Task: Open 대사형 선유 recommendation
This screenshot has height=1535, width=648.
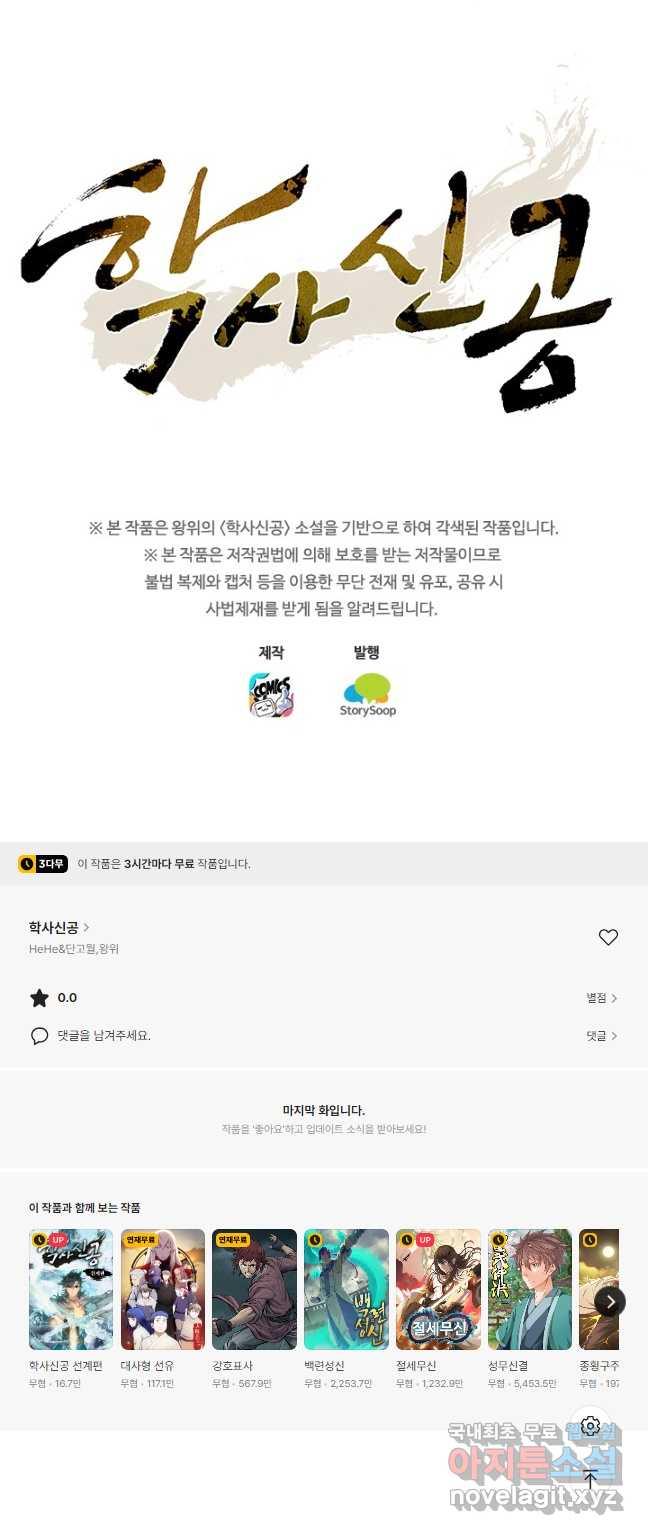Action: point(163,1289)
